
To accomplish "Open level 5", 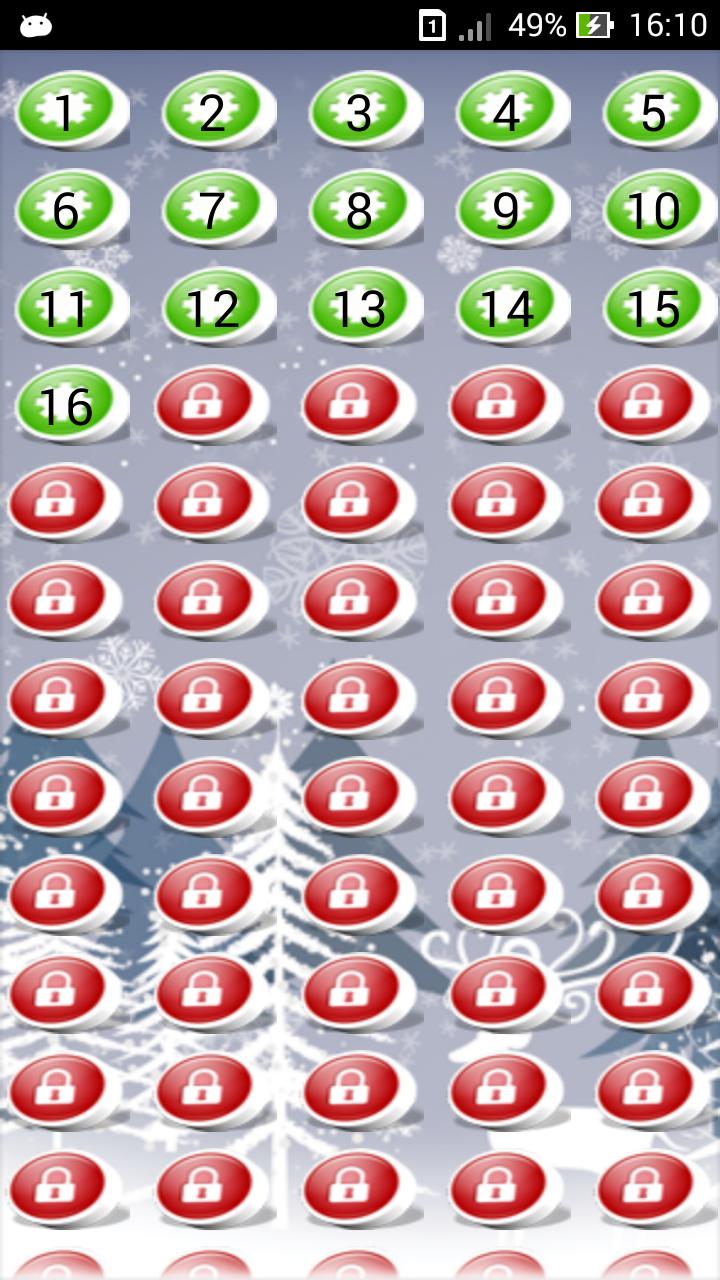I will (x=656, y=110).
